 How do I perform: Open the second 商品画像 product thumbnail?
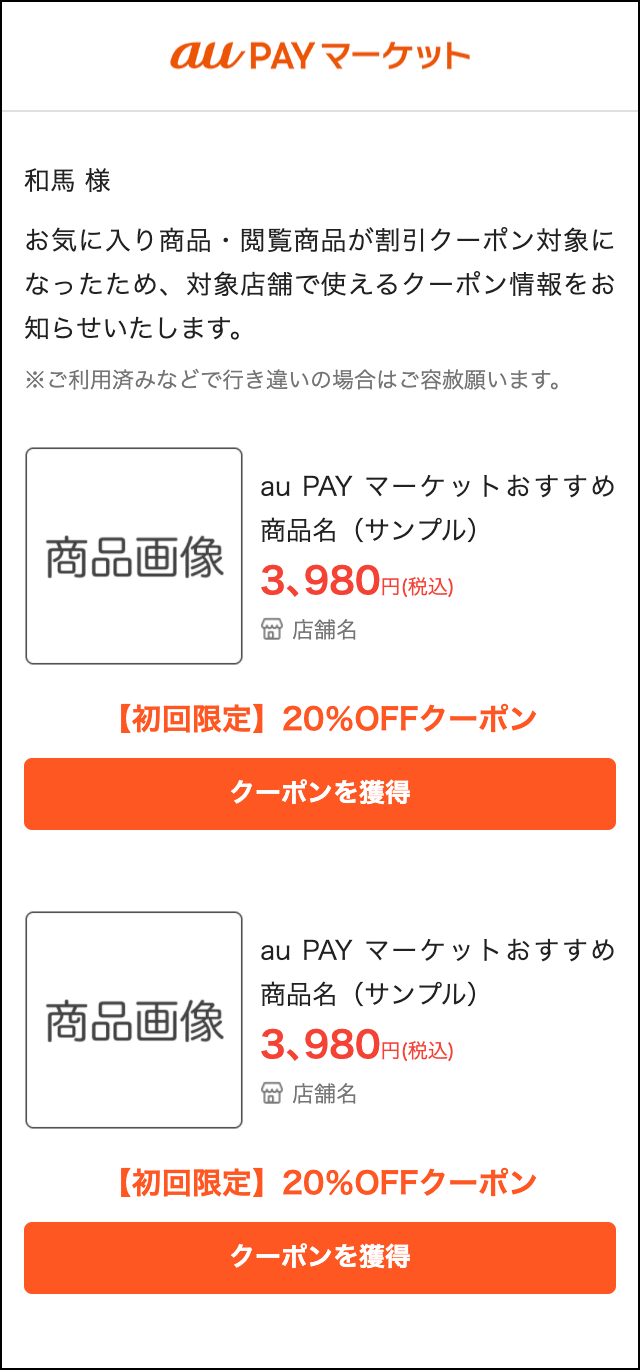tap(134, 1020)
